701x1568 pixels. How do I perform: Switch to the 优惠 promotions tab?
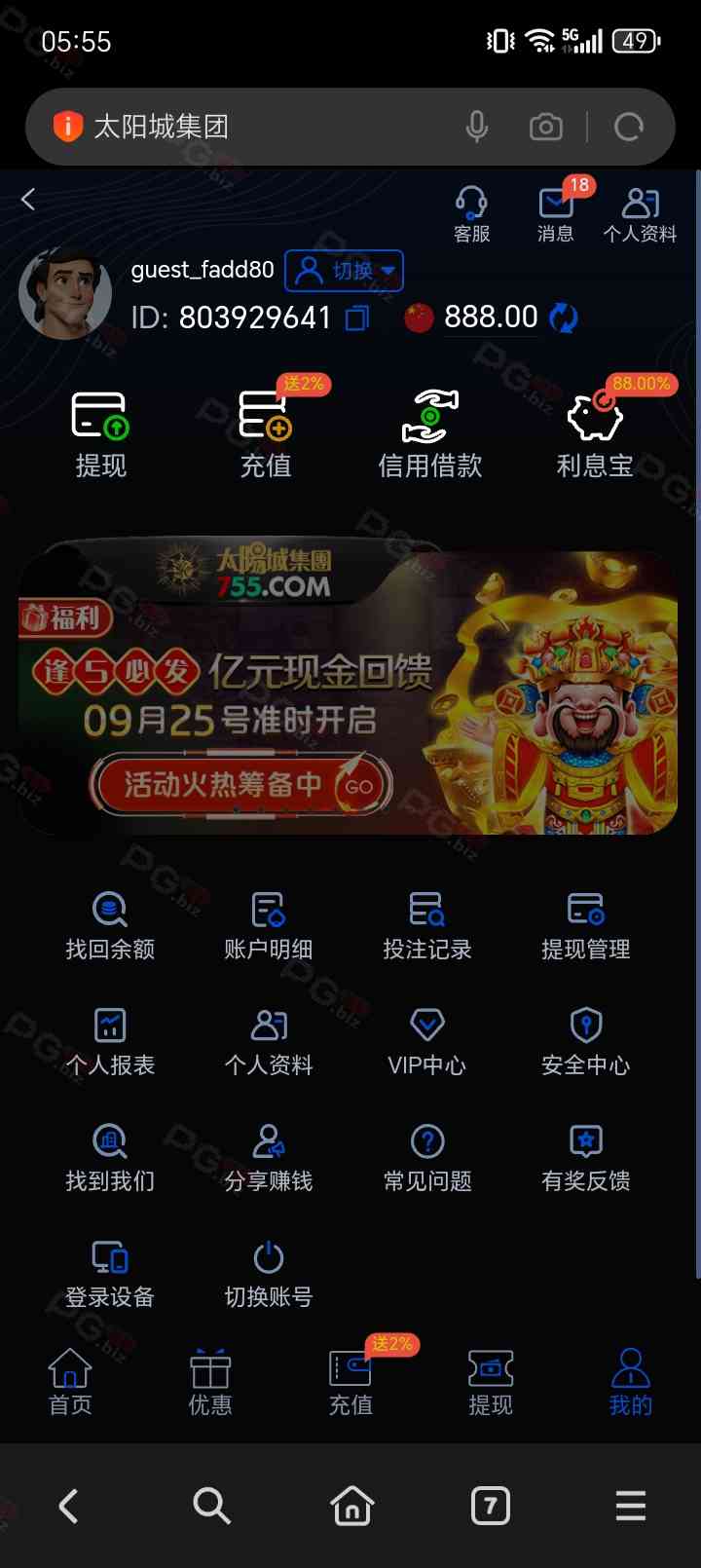tap(210, 1381)
